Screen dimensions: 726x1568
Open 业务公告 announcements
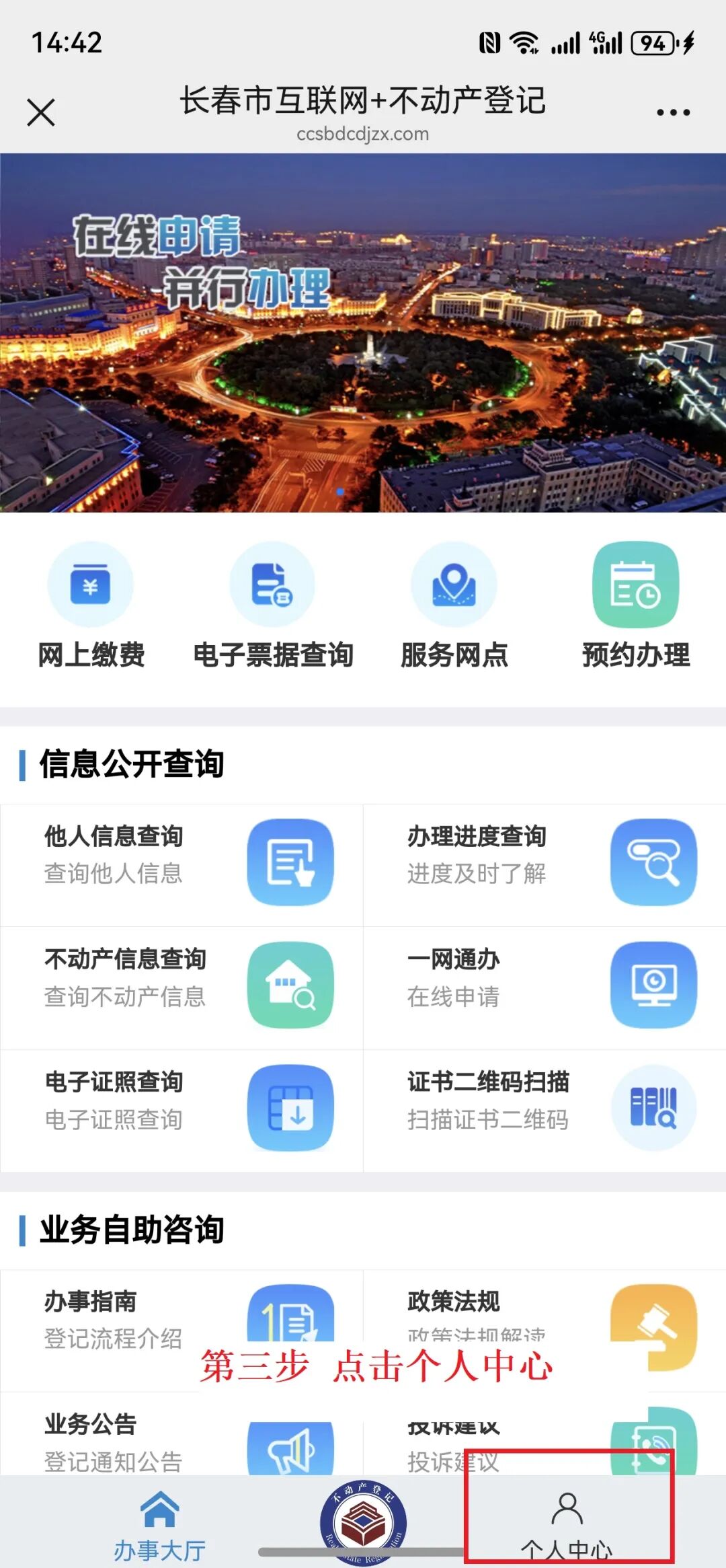tap(182, 1440)
